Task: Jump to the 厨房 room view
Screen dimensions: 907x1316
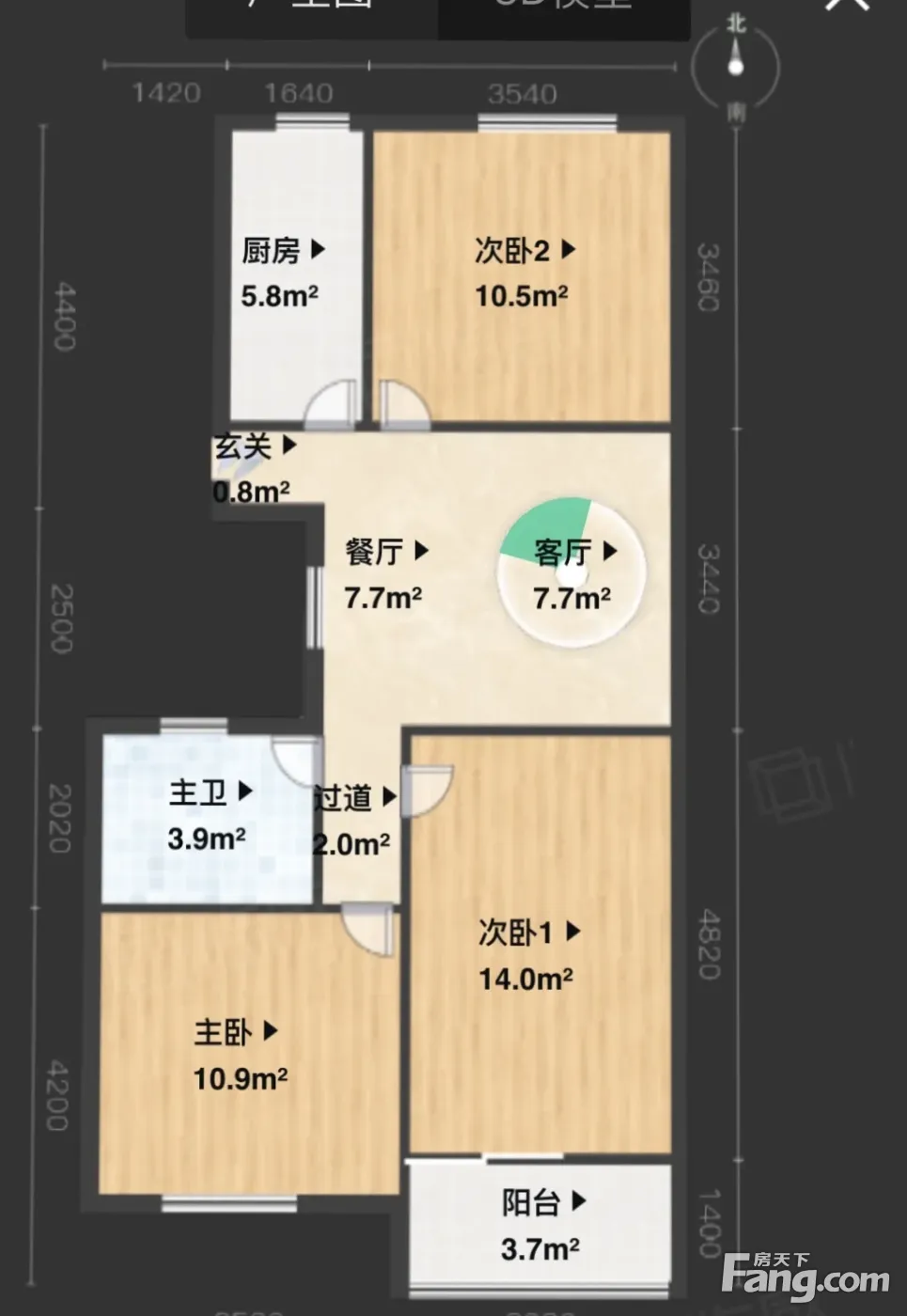Action: click(x=284, y=250)
